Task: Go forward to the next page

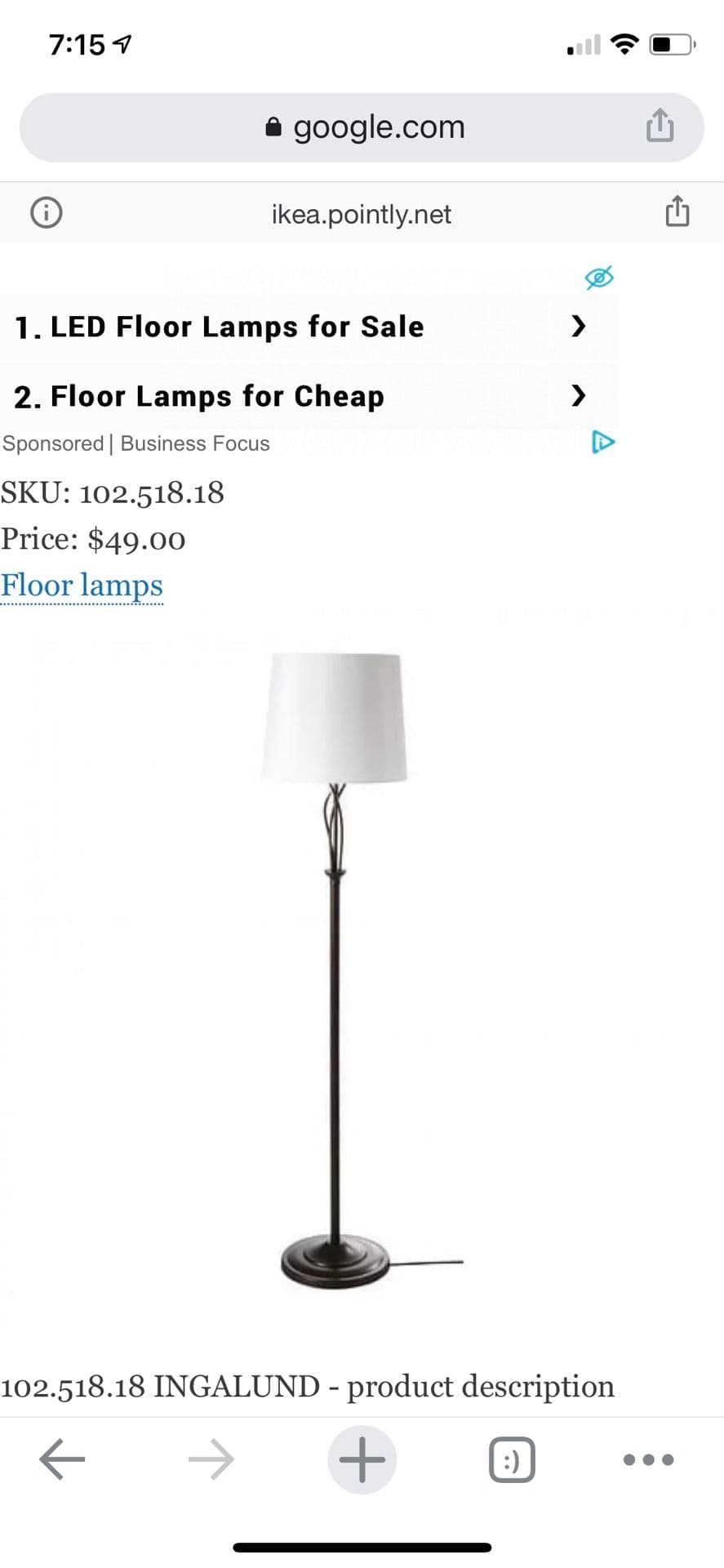Action: [x=211, y=1459]
